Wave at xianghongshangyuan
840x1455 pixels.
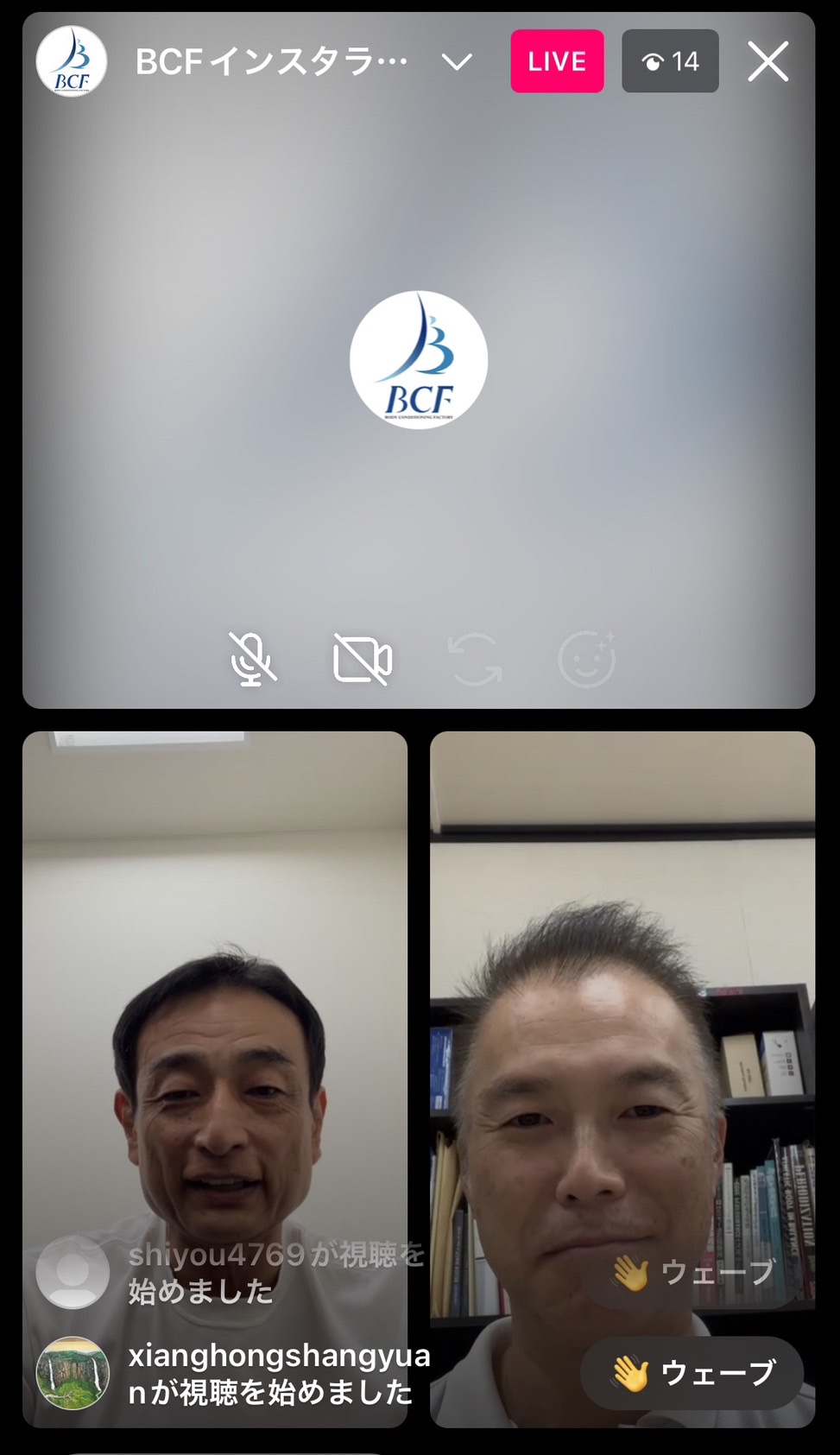[692, 1373]
